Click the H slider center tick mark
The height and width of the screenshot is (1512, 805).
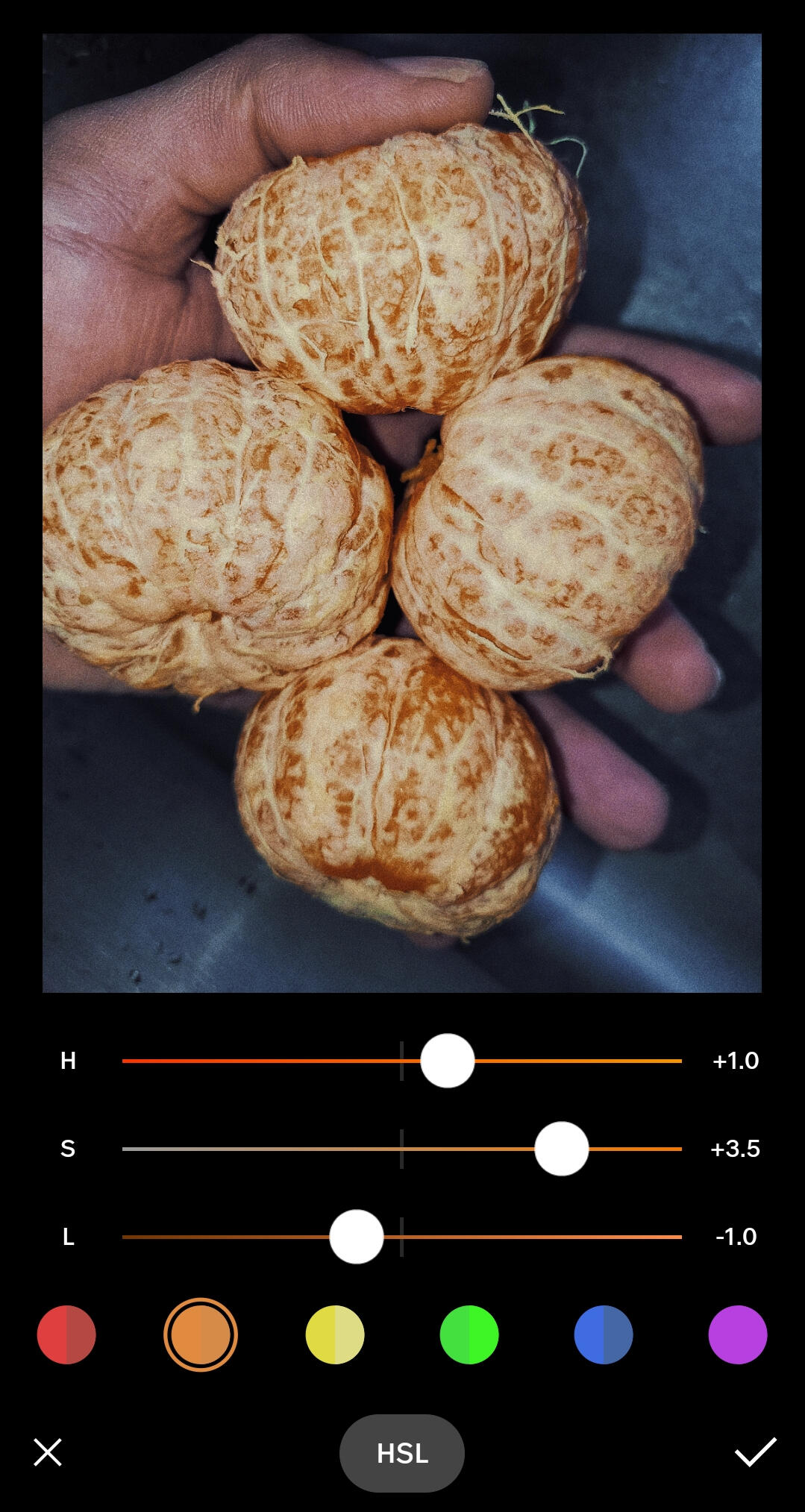tap(402, 1061)
